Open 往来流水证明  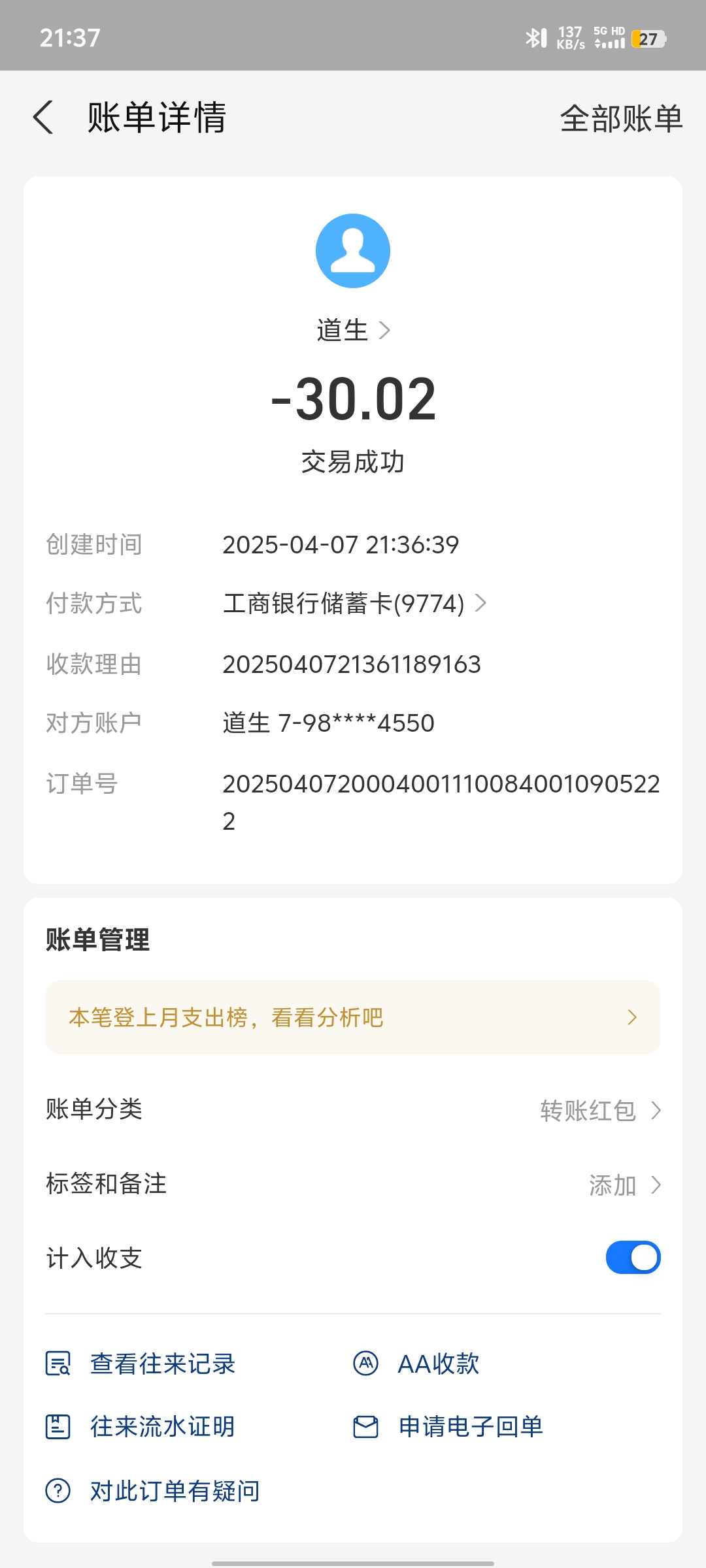162,1426
